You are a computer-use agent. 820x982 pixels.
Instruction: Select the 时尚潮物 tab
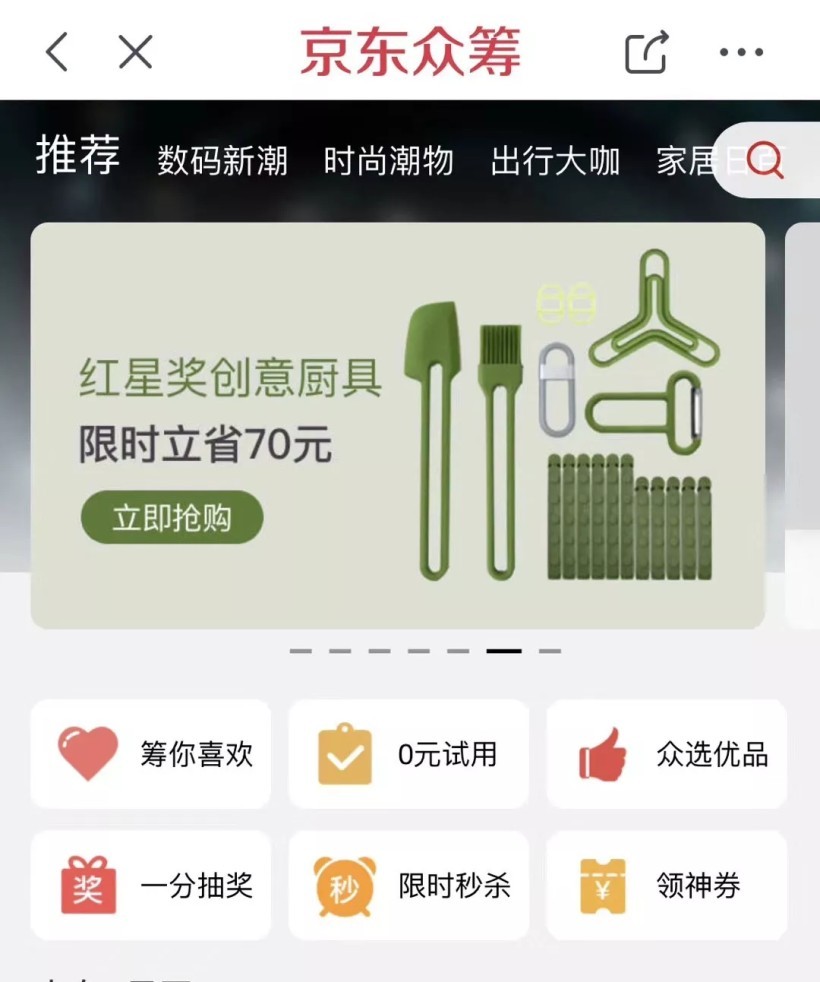click(x=388, y=161)
